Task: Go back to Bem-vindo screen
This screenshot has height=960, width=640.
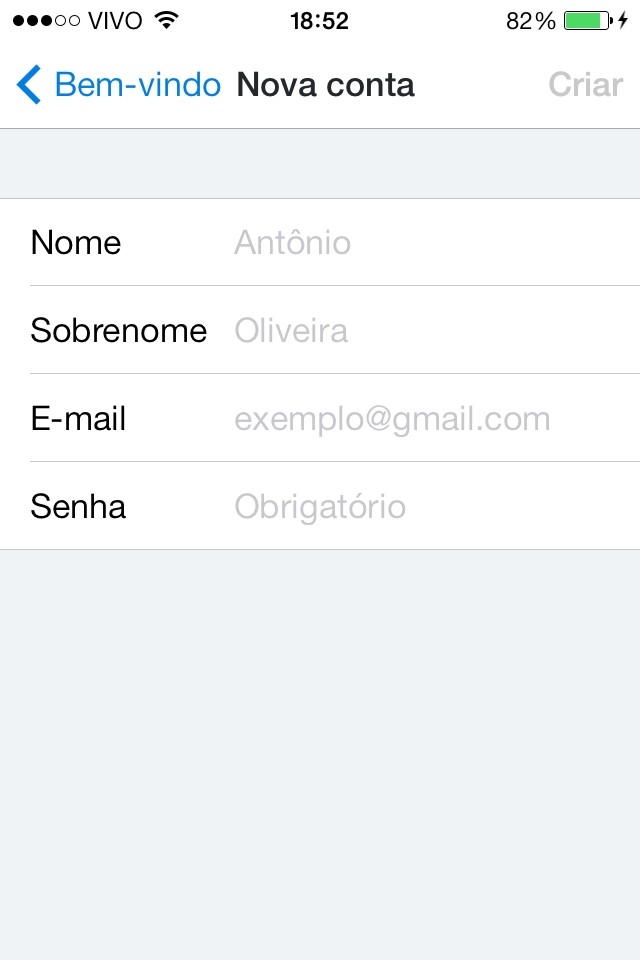Action: [x=118, y=85]
